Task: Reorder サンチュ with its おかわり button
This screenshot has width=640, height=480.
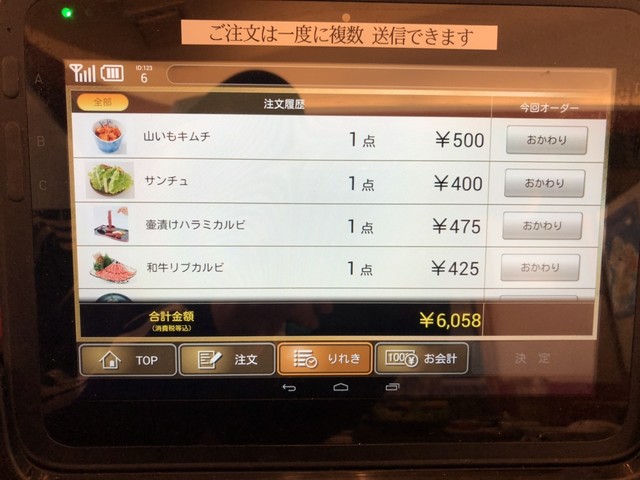Action: click(544, 183)
